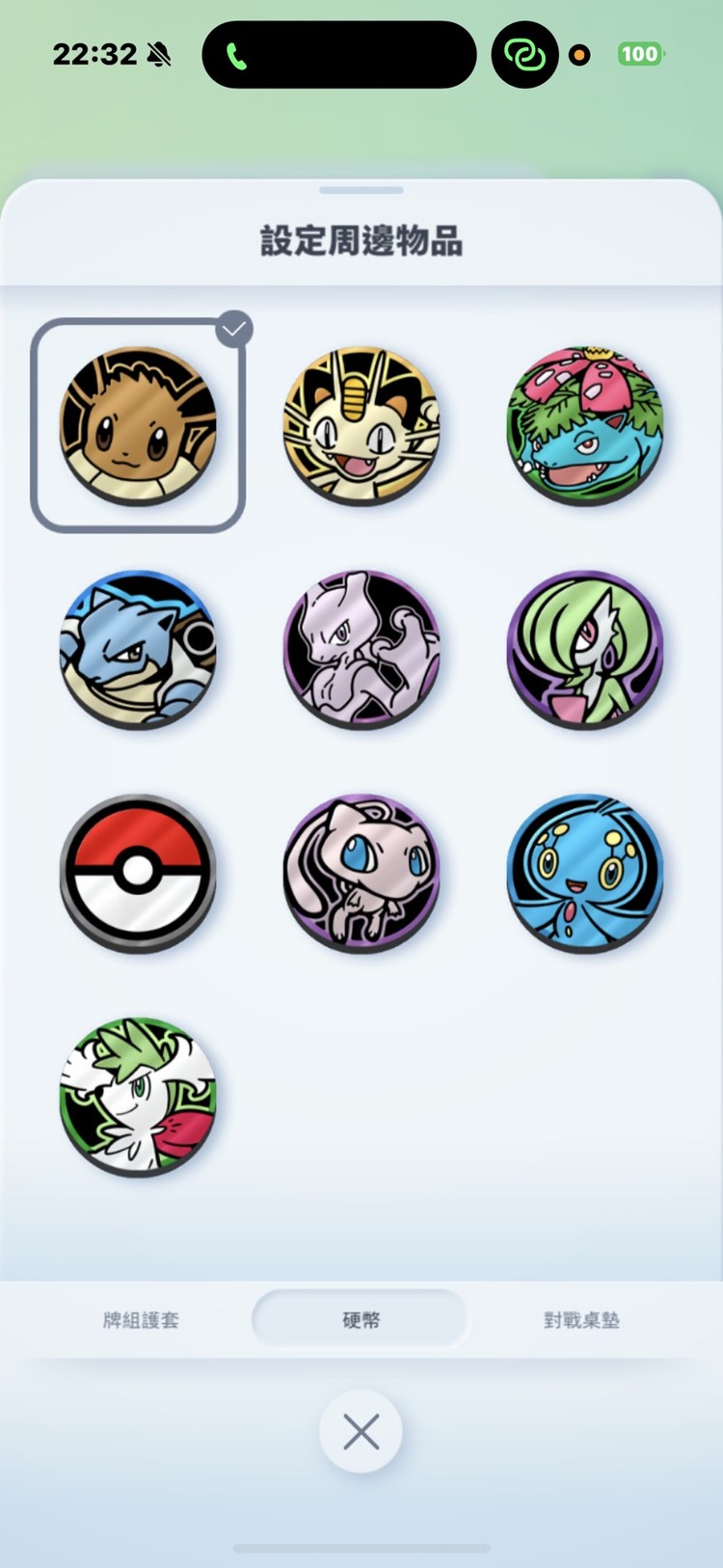
Task: Select the Blastoise coin
Action: (138, 648)
